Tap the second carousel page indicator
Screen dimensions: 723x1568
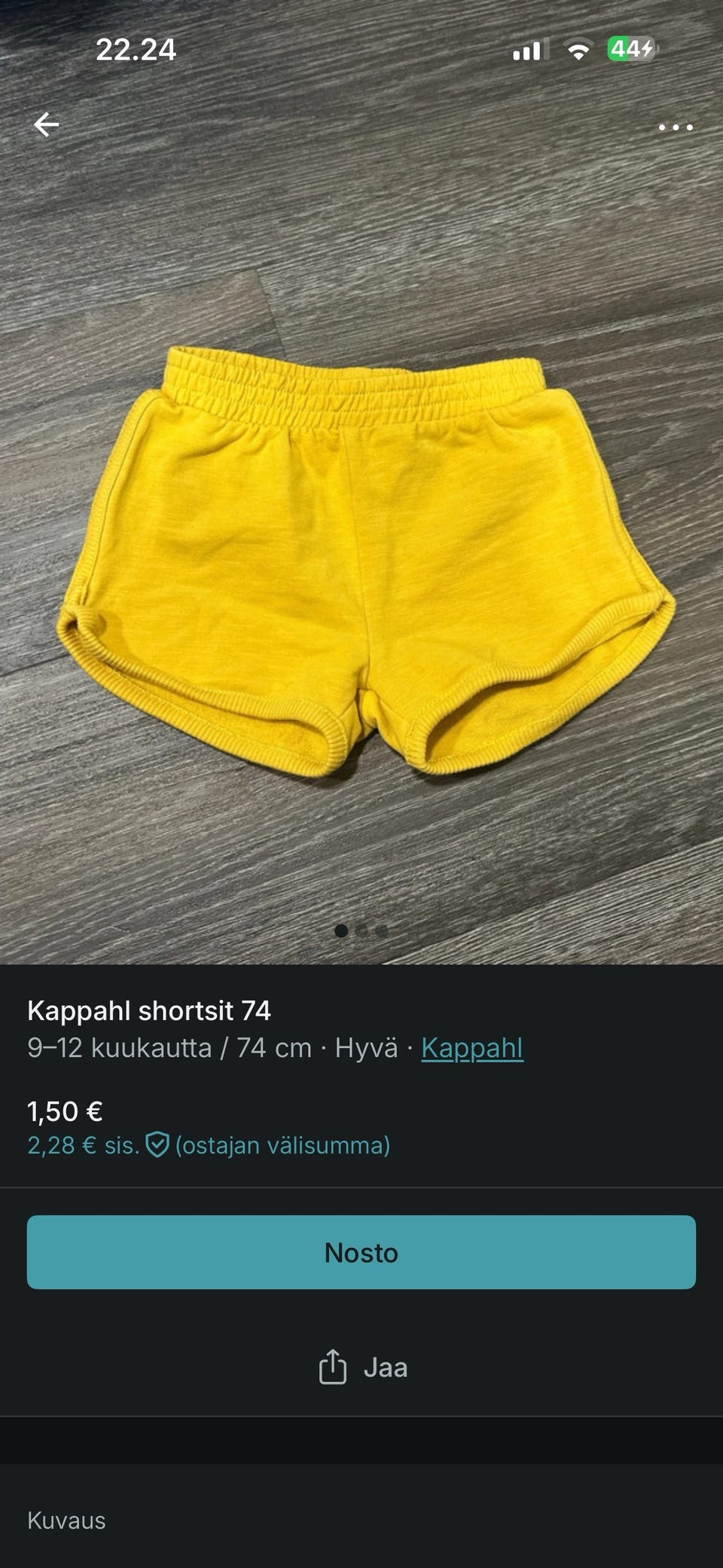tap(361, 932)
